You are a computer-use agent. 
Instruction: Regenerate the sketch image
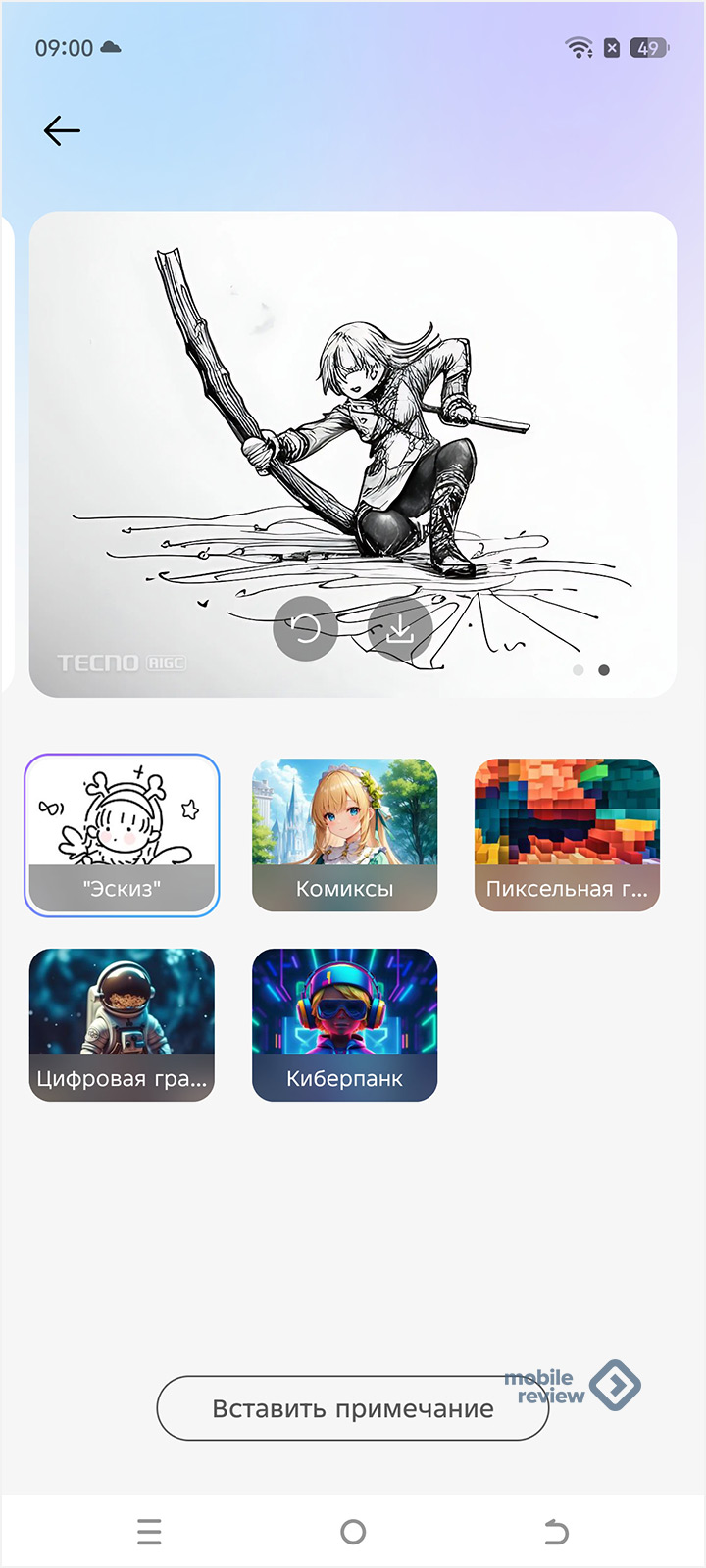click(x=305, y=629)
